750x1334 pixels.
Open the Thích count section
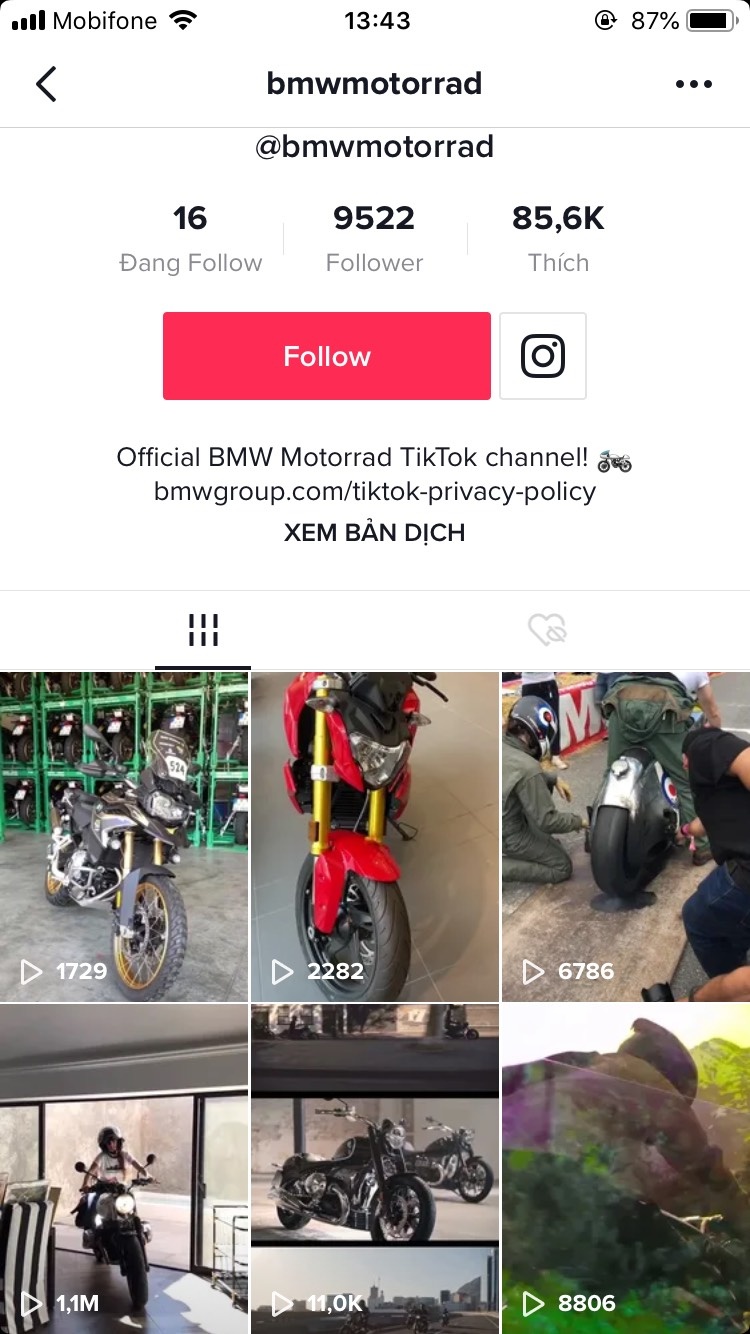[x=558, y=237]
